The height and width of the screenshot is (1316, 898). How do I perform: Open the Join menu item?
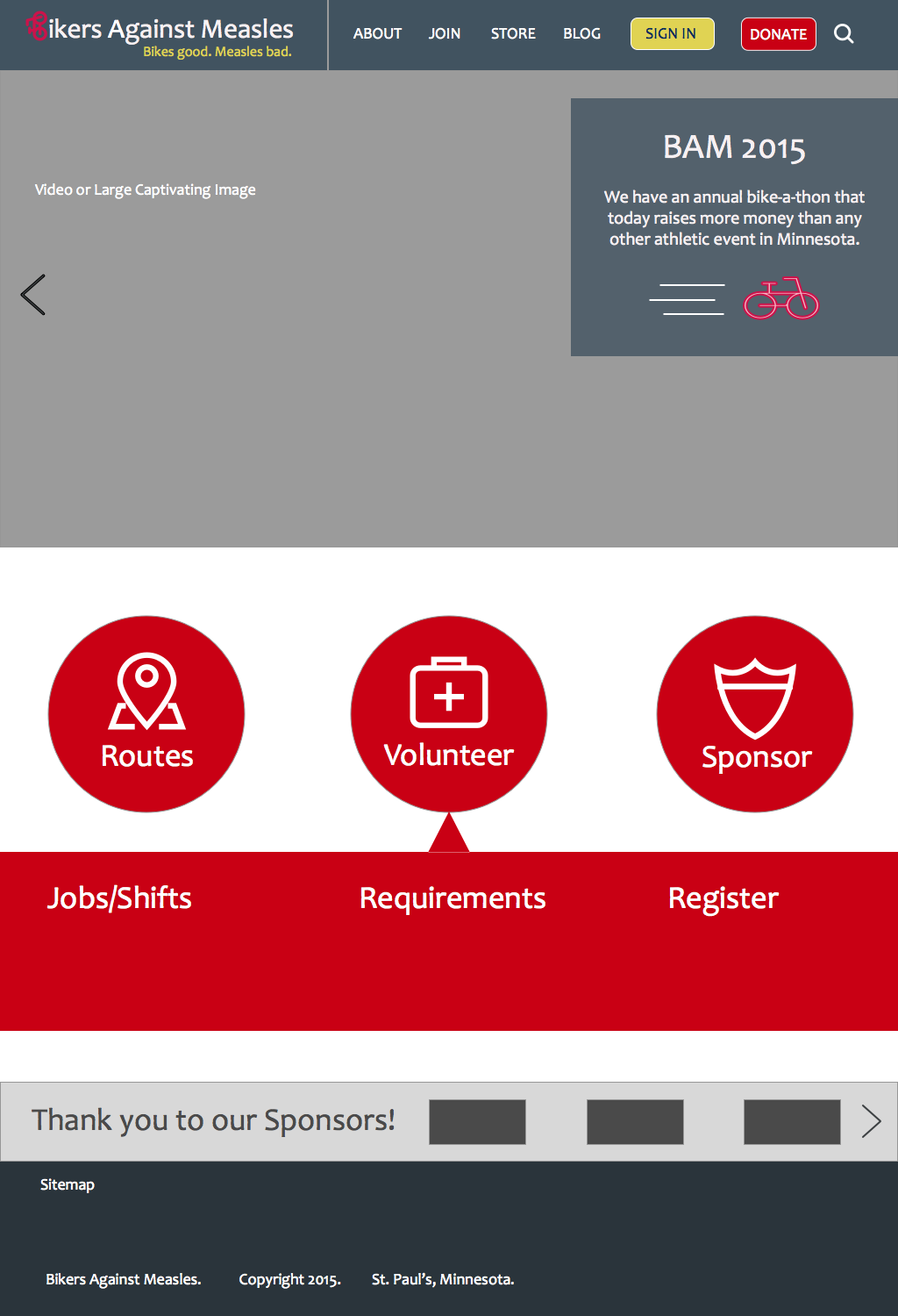click(445, 34)
